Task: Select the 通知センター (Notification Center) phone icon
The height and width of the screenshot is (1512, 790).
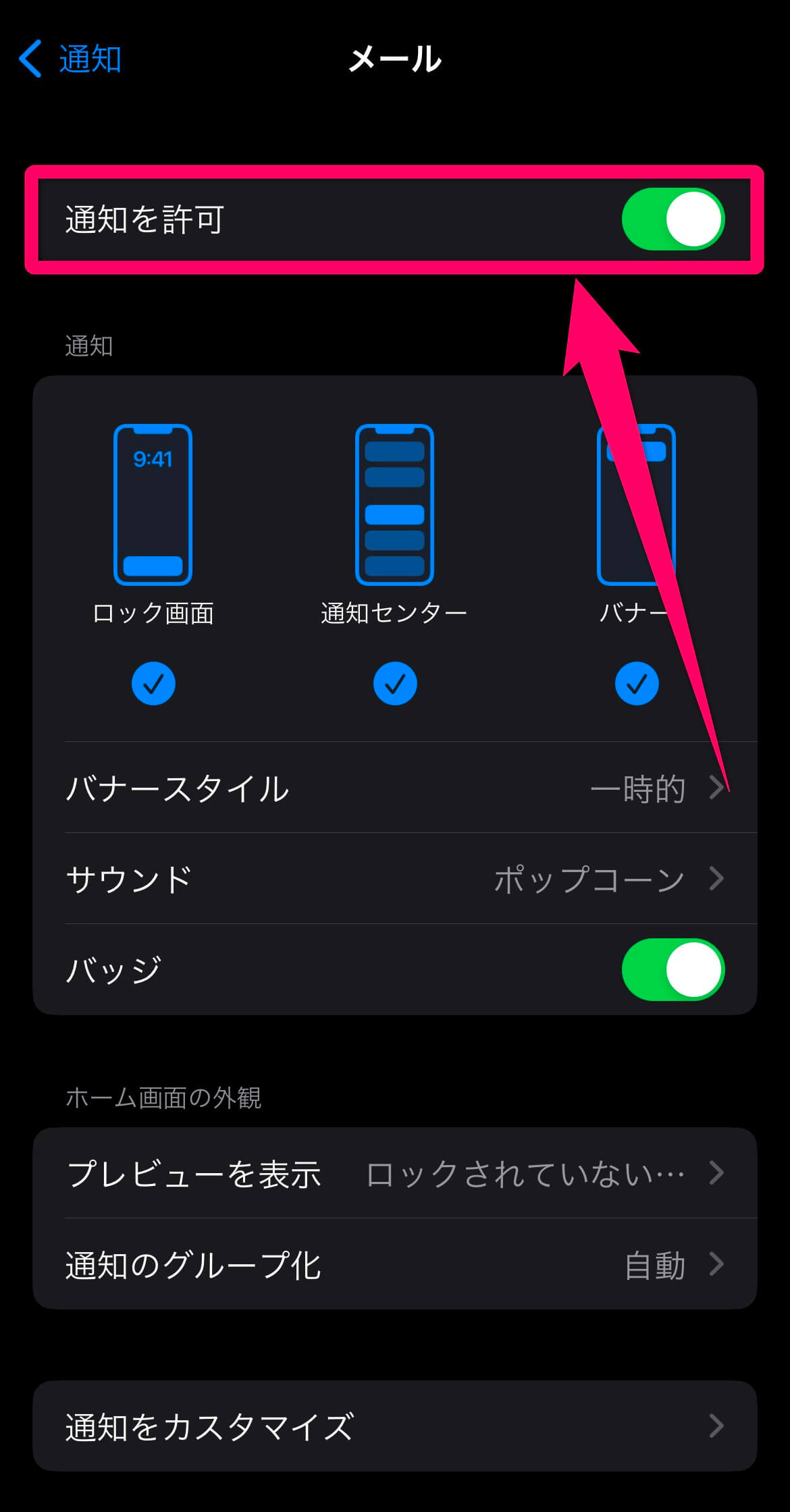Action: click(x=395, y=503)
